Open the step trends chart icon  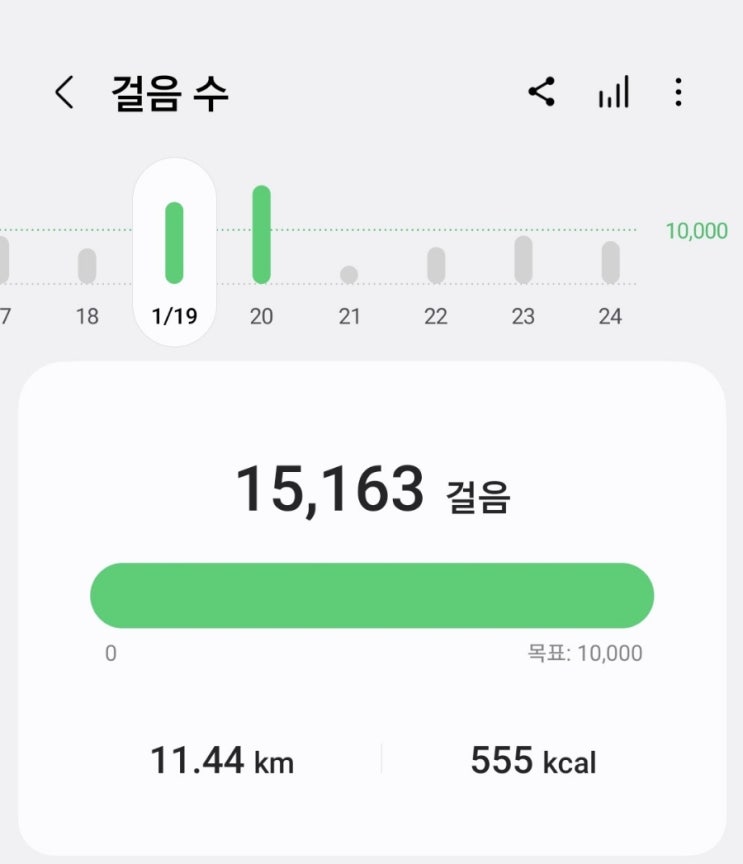coord(613,94)
